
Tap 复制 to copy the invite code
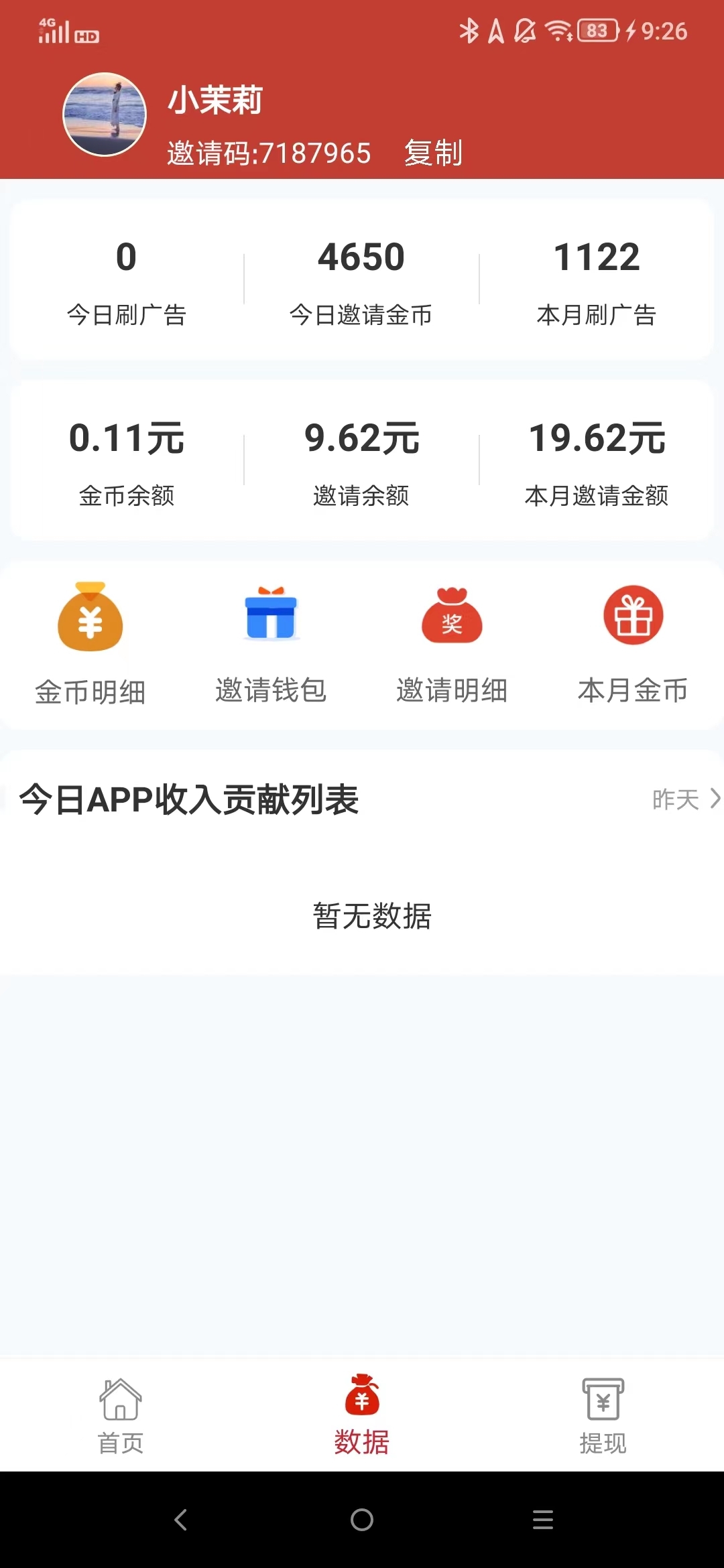(432, 153)
